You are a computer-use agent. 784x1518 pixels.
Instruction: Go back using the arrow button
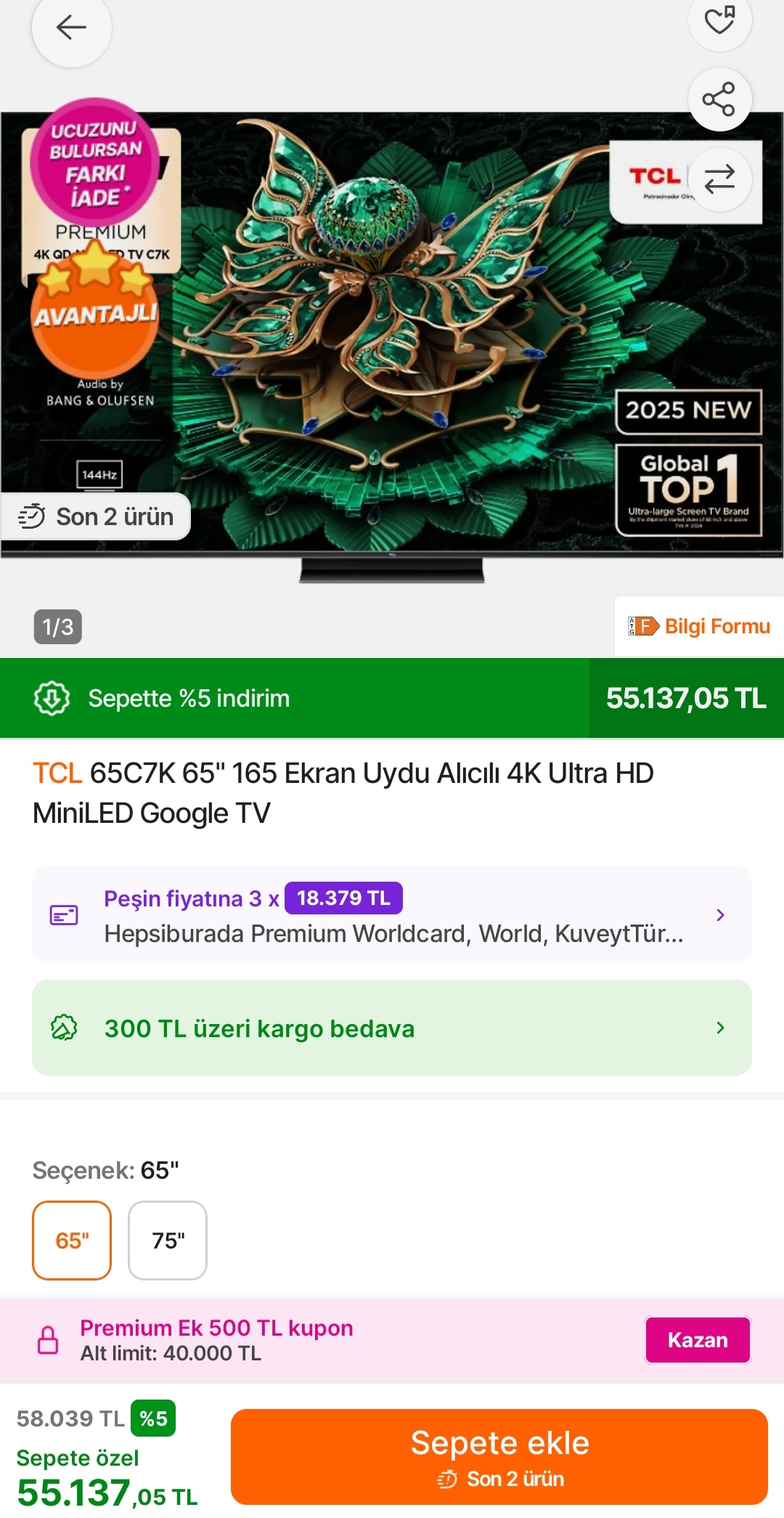pos(71,28)
